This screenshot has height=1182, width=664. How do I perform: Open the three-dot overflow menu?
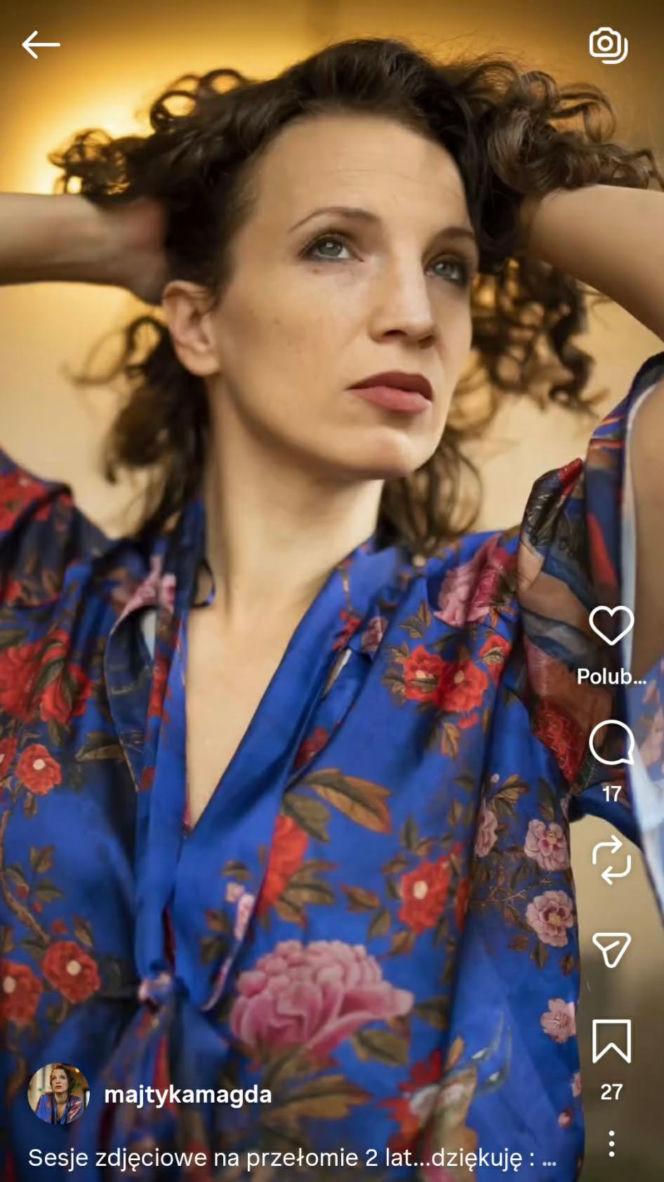tap(611, 1143)
